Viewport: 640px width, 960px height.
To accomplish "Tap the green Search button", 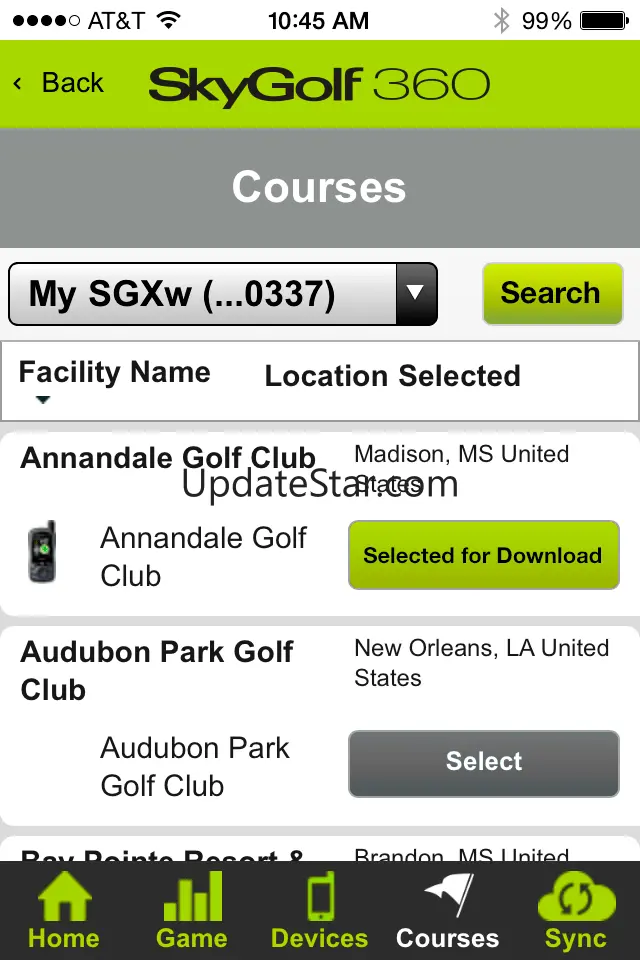I will 552,293.
